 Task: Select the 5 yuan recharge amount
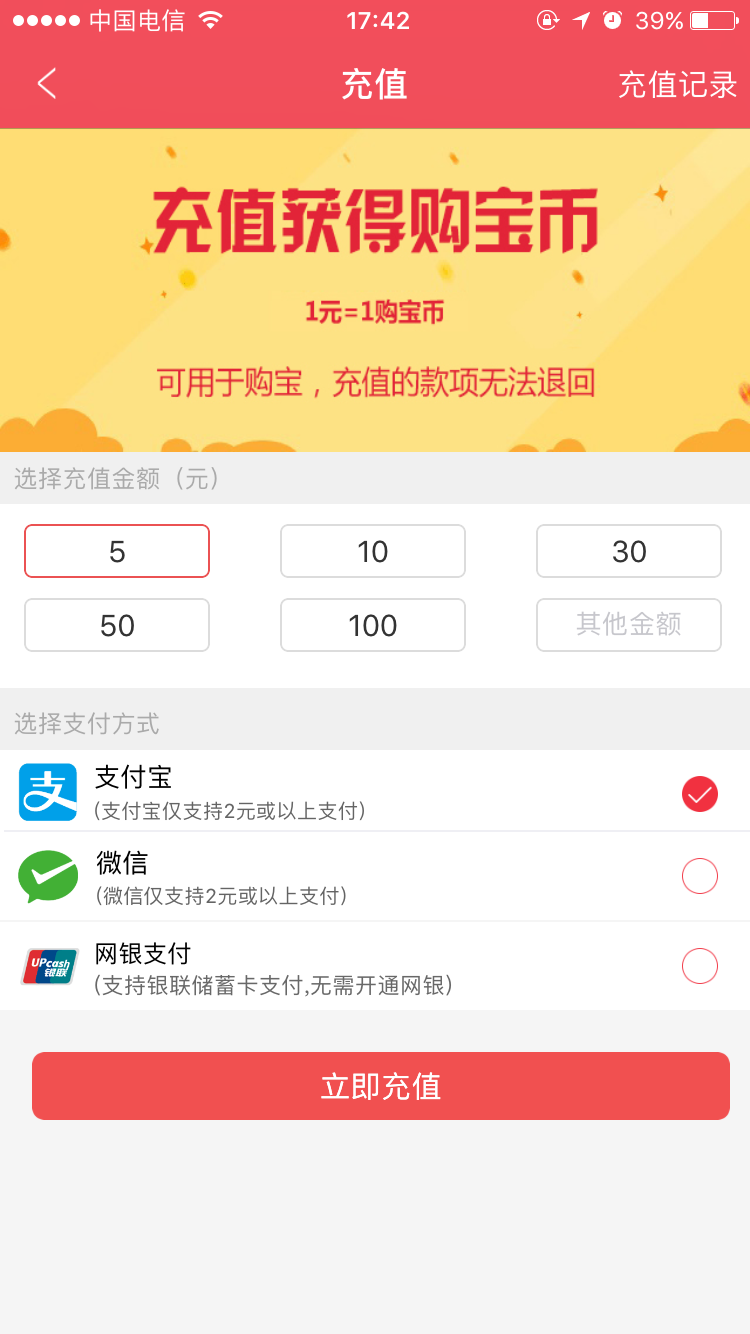coord(116,551)
